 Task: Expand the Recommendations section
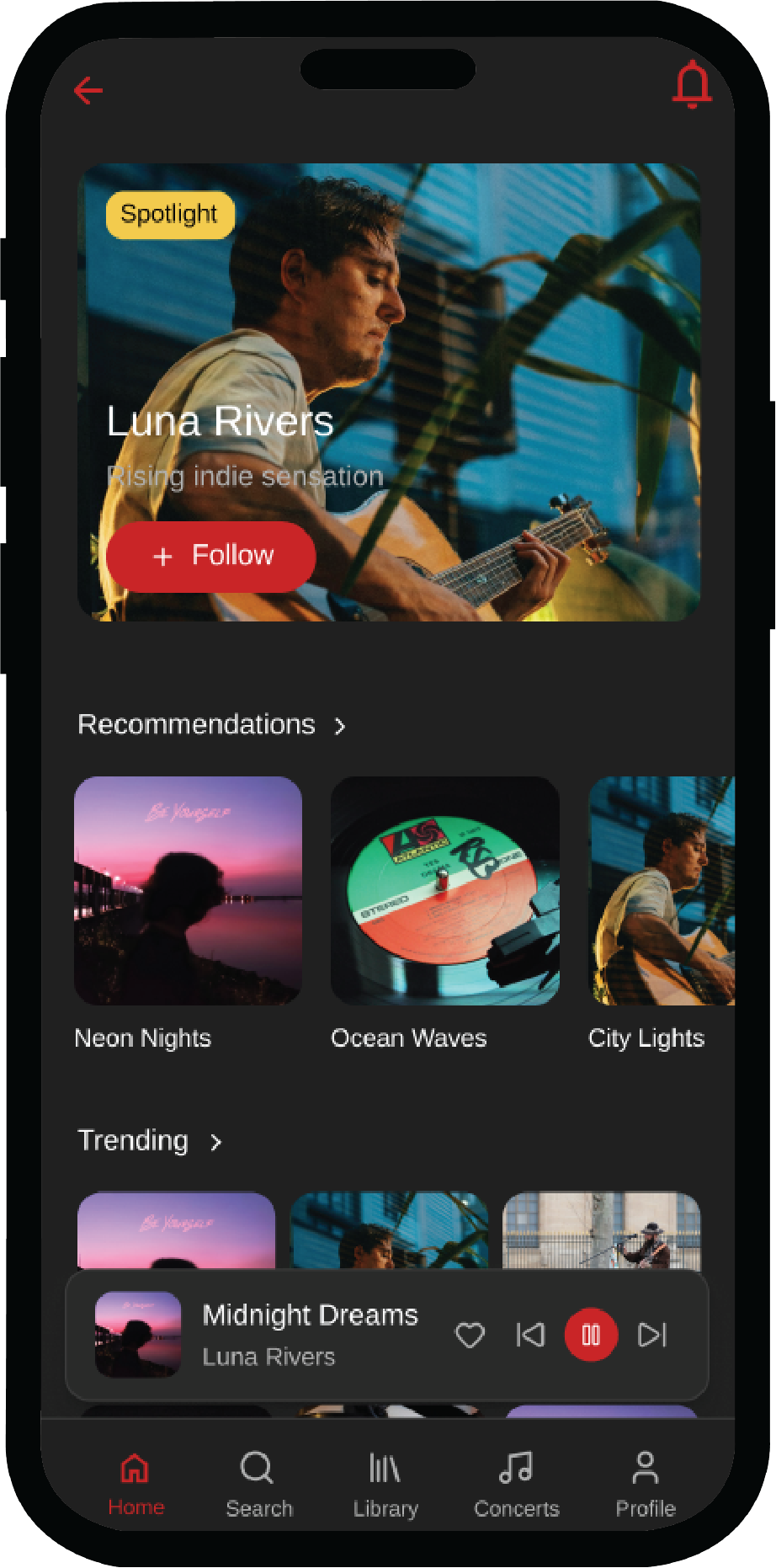coord(339,726)
